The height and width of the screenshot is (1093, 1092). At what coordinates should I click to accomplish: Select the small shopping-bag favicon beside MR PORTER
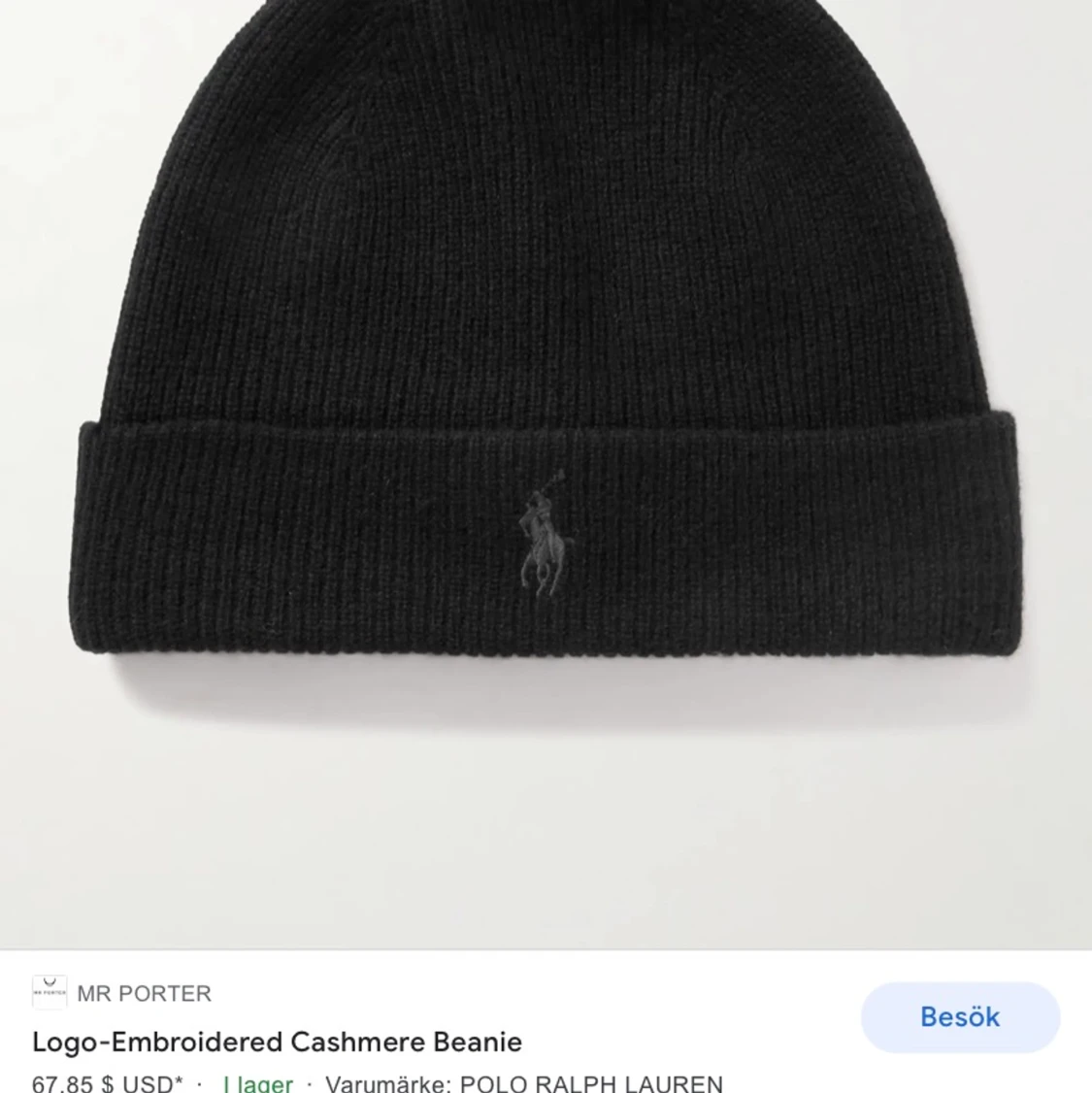(x=48, y=992)
